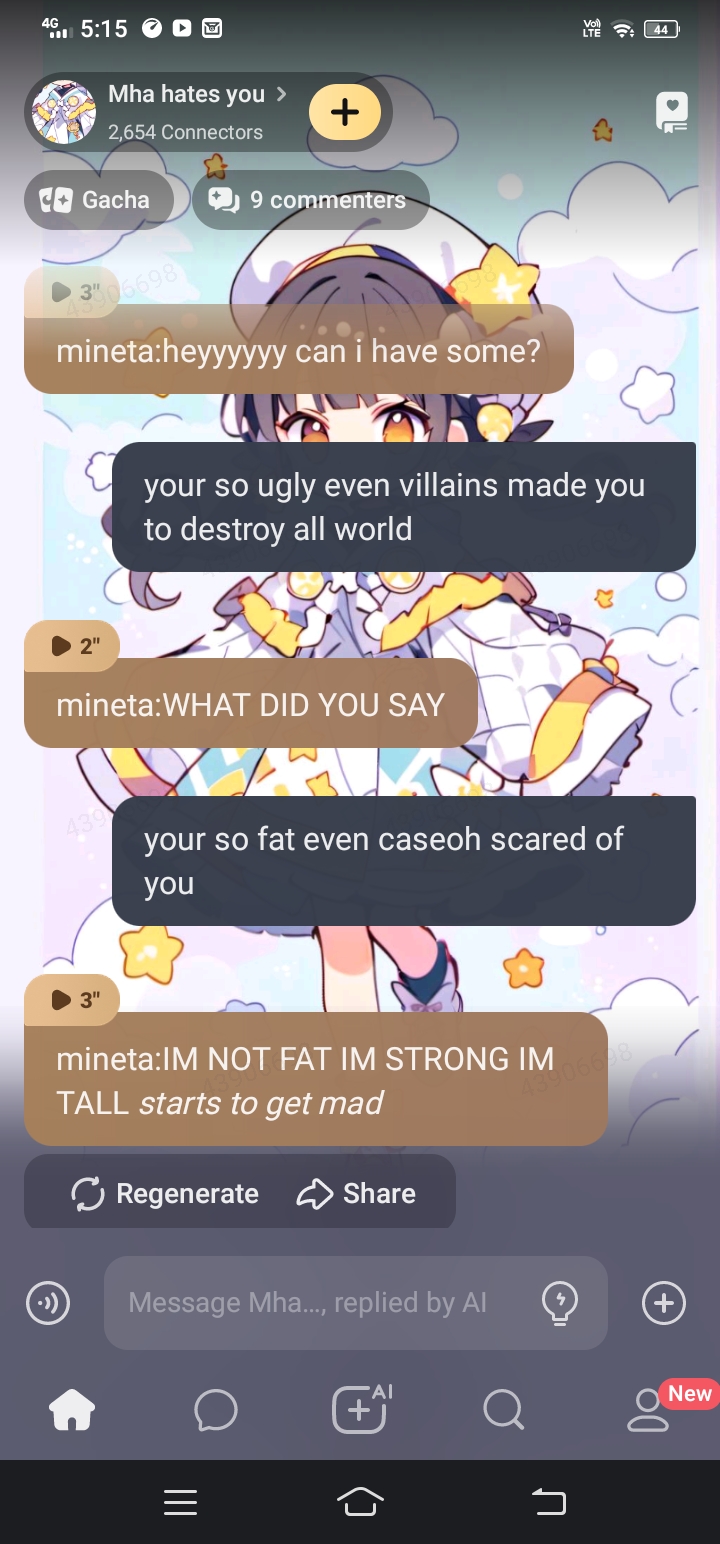This screenshot has height=1544, width=720.
Task: Tap the lightbulb inspiration icon
Action: point(559,1303)
